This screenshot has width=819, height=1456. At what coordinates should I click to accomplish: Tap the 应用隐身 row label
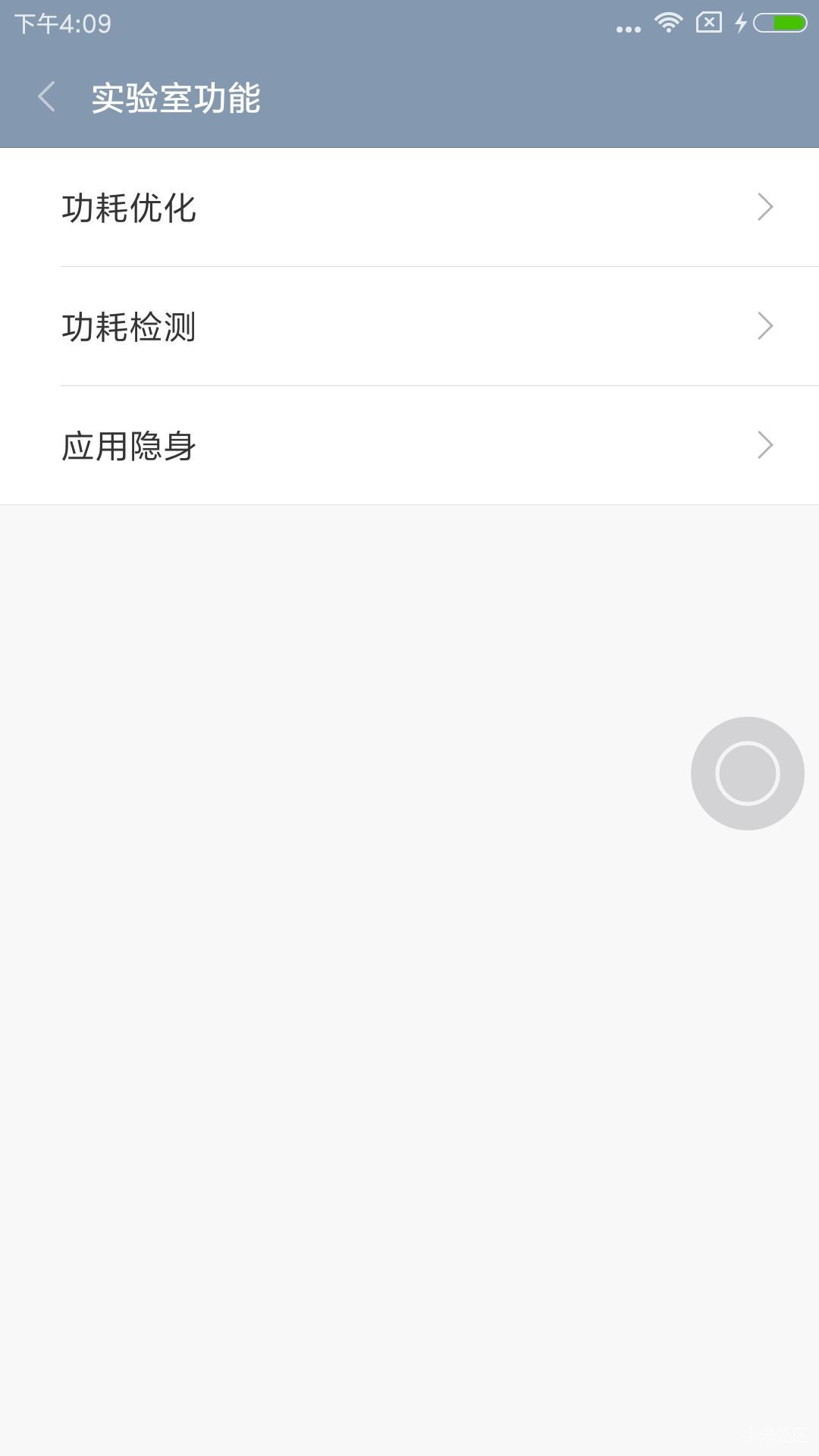click(x=130, y=446)
